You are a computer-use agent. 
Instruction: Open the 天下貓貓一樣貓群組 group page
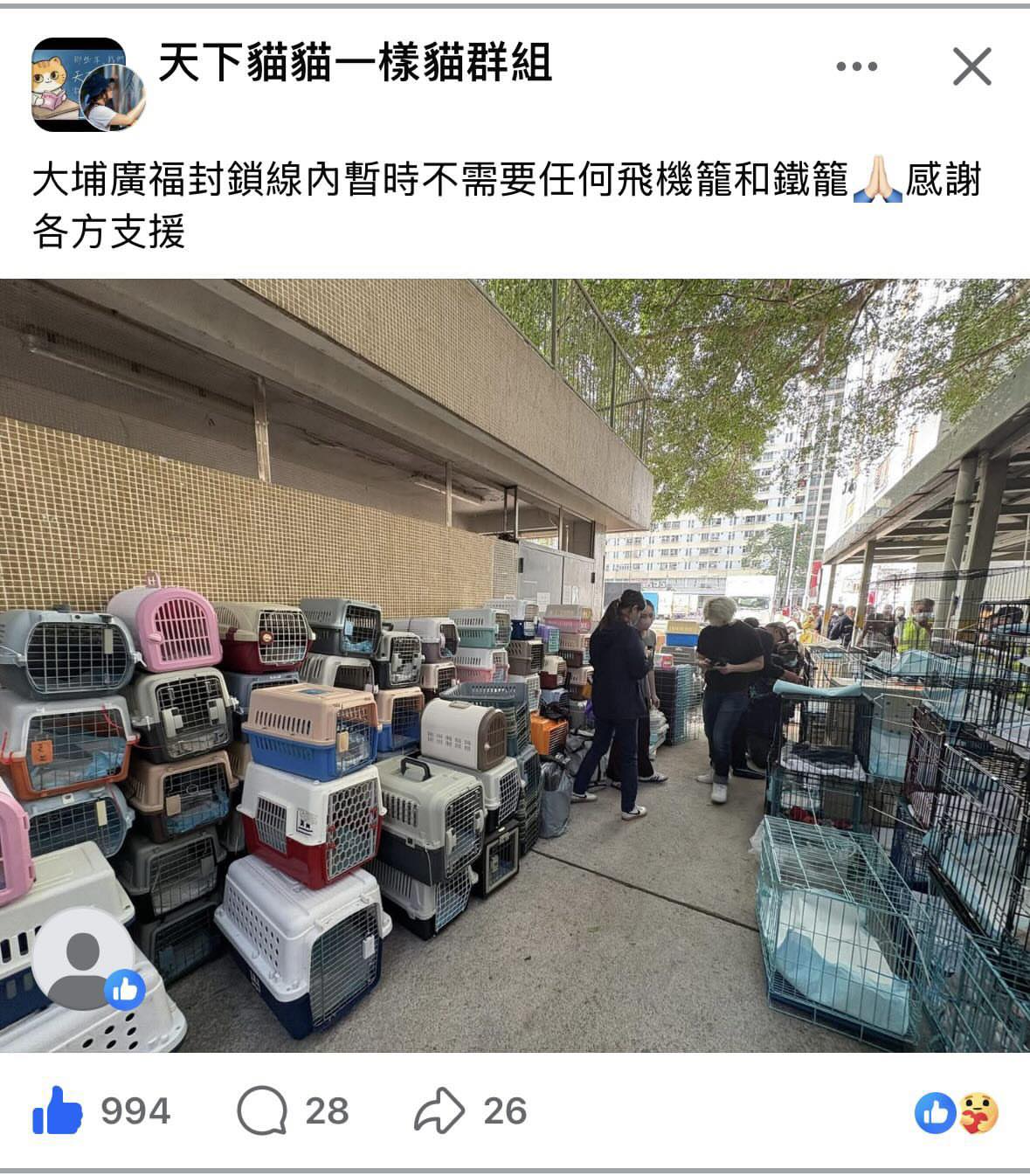point(355,63)
